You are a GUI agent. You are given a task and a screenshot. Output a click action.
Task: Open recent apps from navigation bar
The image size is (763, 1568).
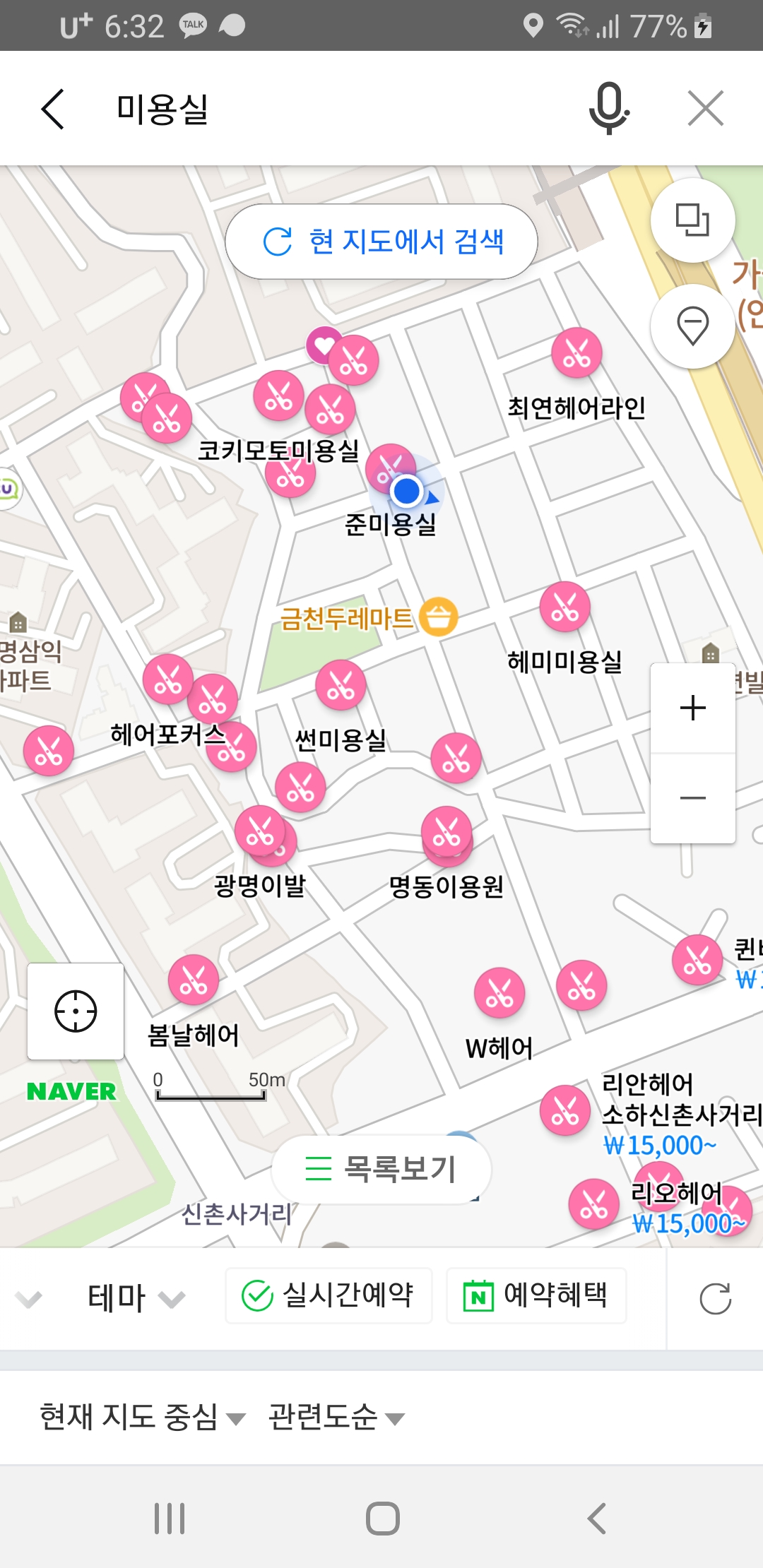tap(170, 1518)
